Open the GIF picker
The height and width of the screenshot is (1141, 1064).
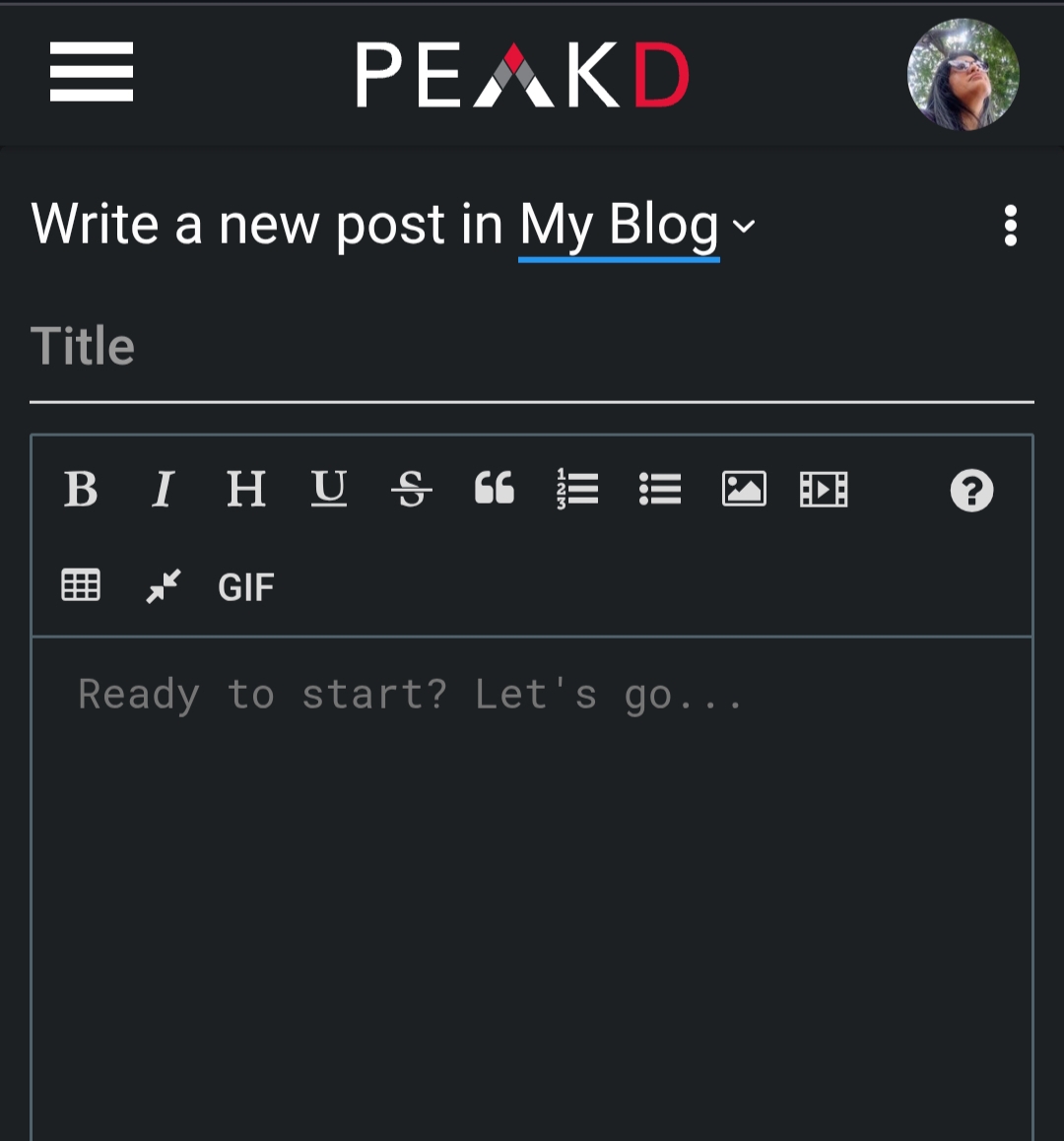[245, 587]
